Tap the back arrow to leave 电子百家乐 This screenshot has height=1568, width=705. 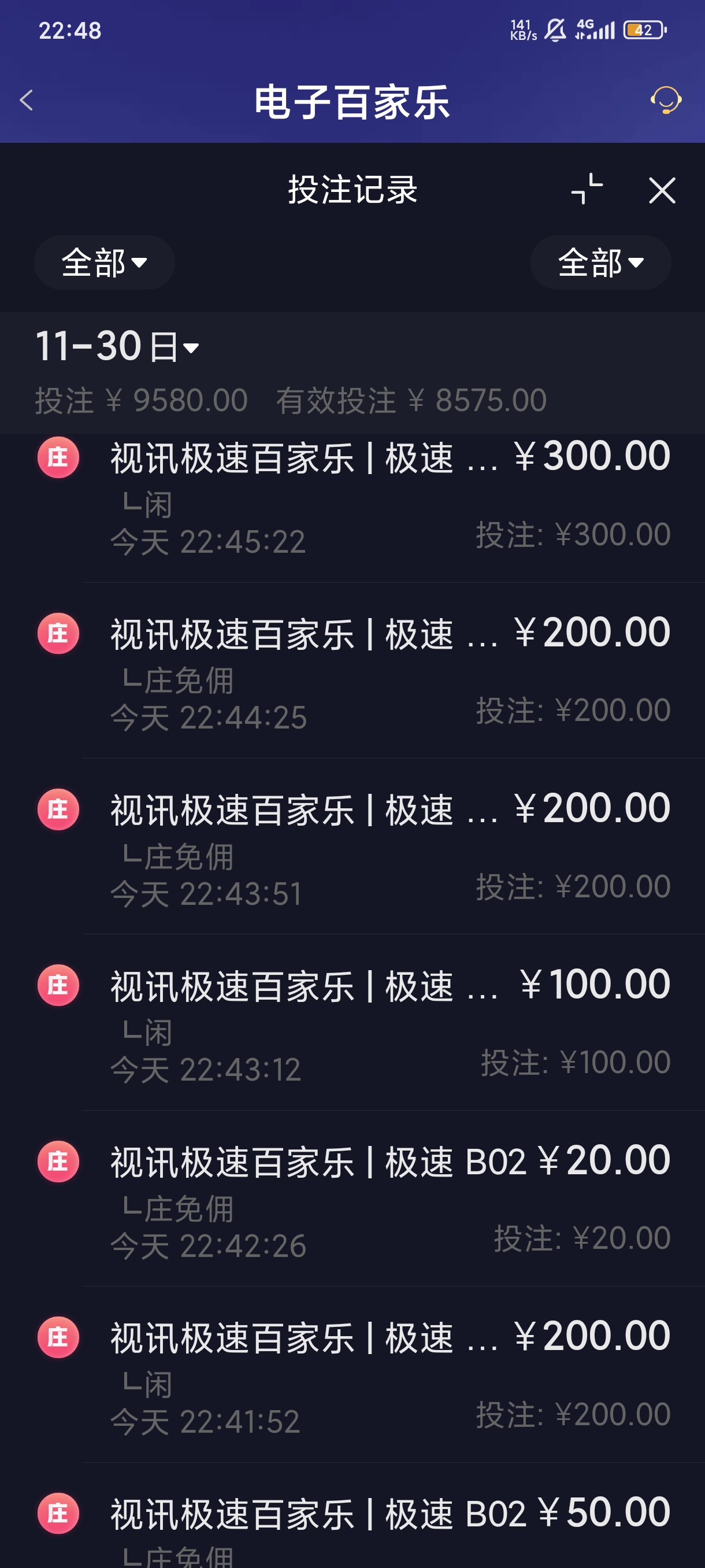pos(26,100)
